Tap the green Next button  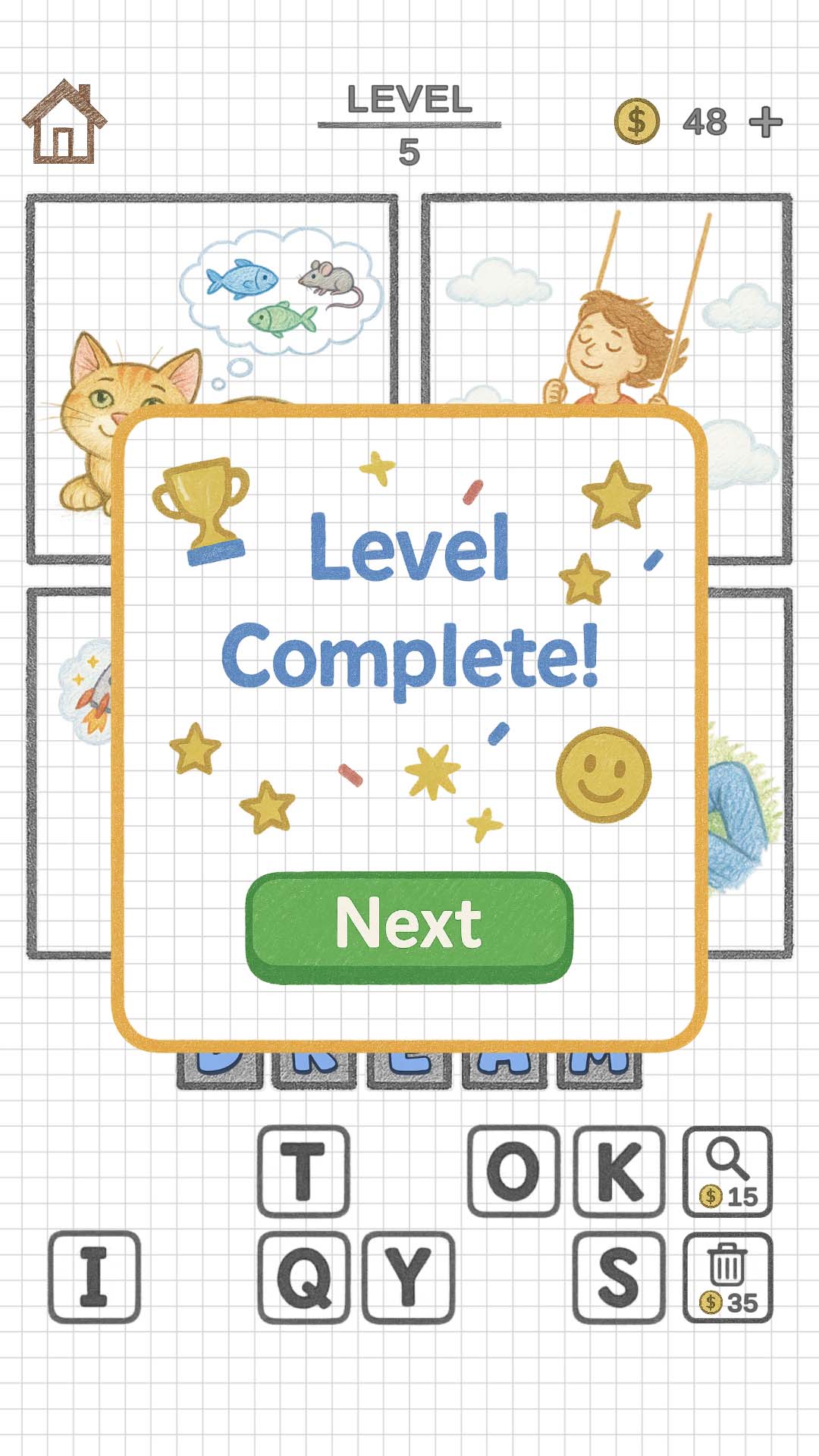click(409, 927)
